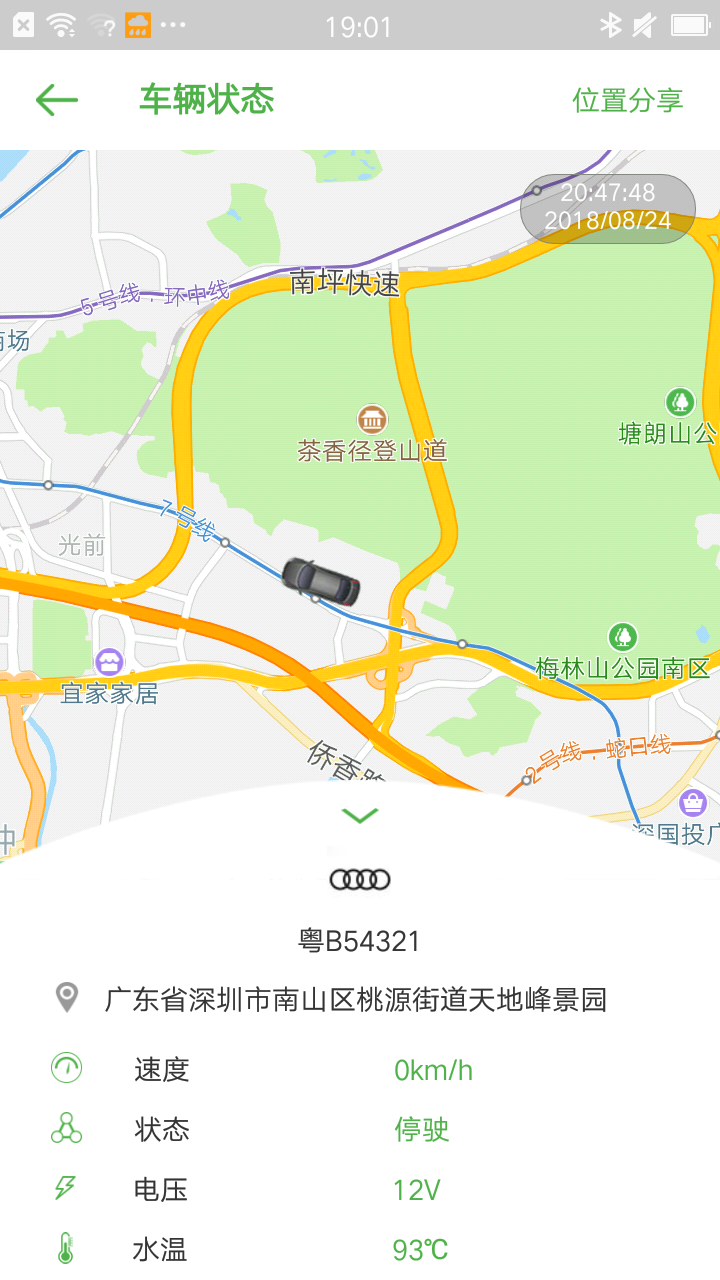Collapse the vehicle info panel chevron
This screenshot has height=1280, width=720.
[x=360, y=816]
